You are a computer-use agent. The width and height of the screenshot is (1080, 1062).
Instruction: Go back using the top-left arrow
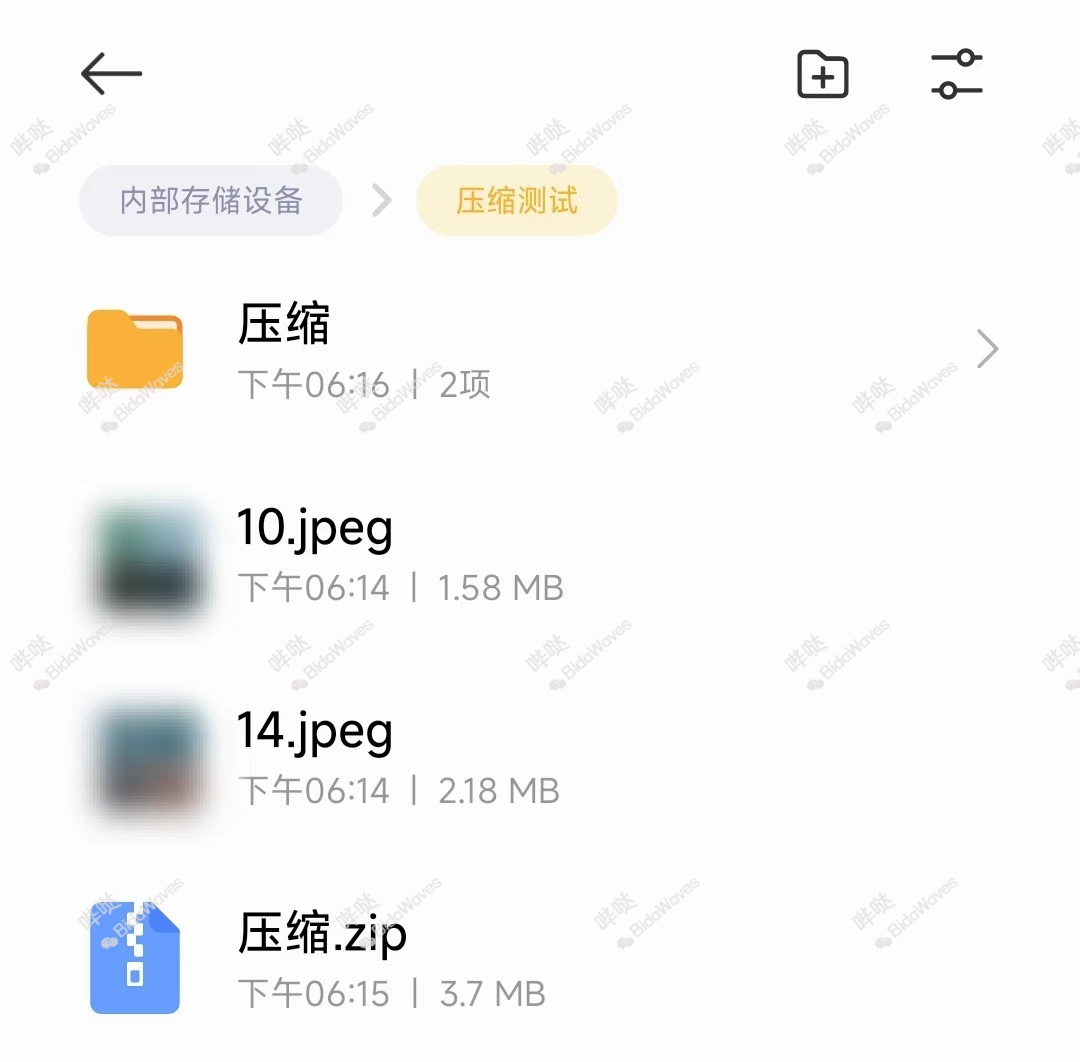click(x=111, y=74)
